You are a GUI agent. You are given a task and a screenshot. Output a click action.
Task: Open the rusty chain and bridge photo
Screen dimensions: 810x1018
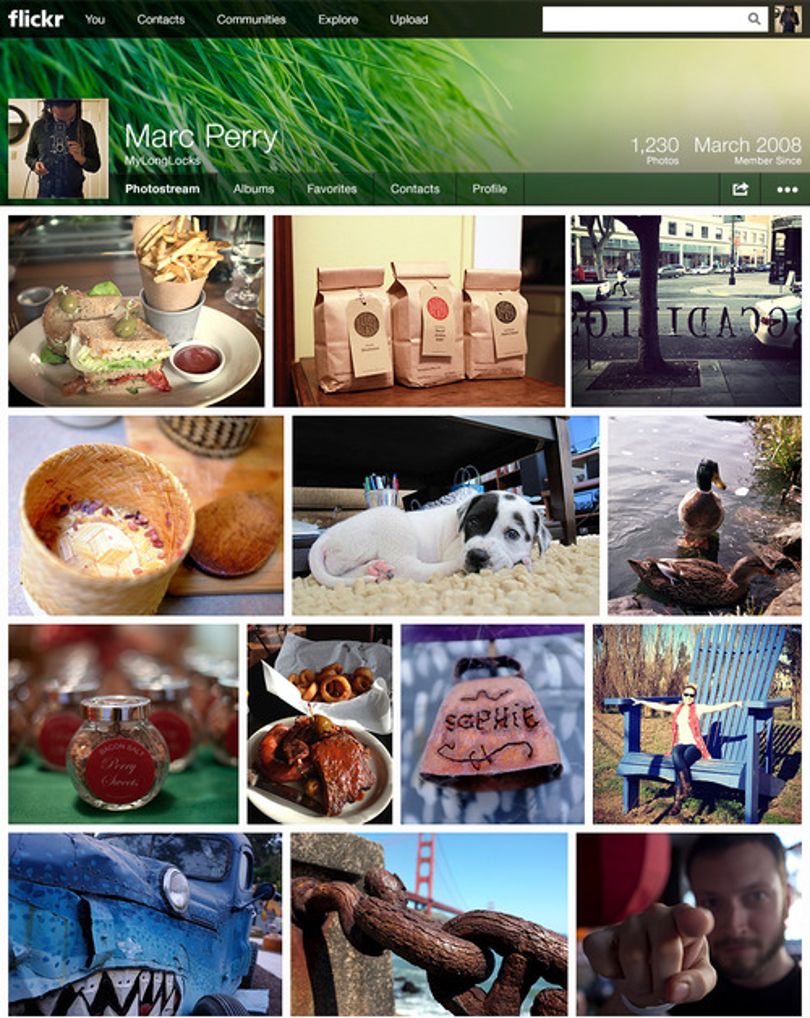tap(429, 925)
